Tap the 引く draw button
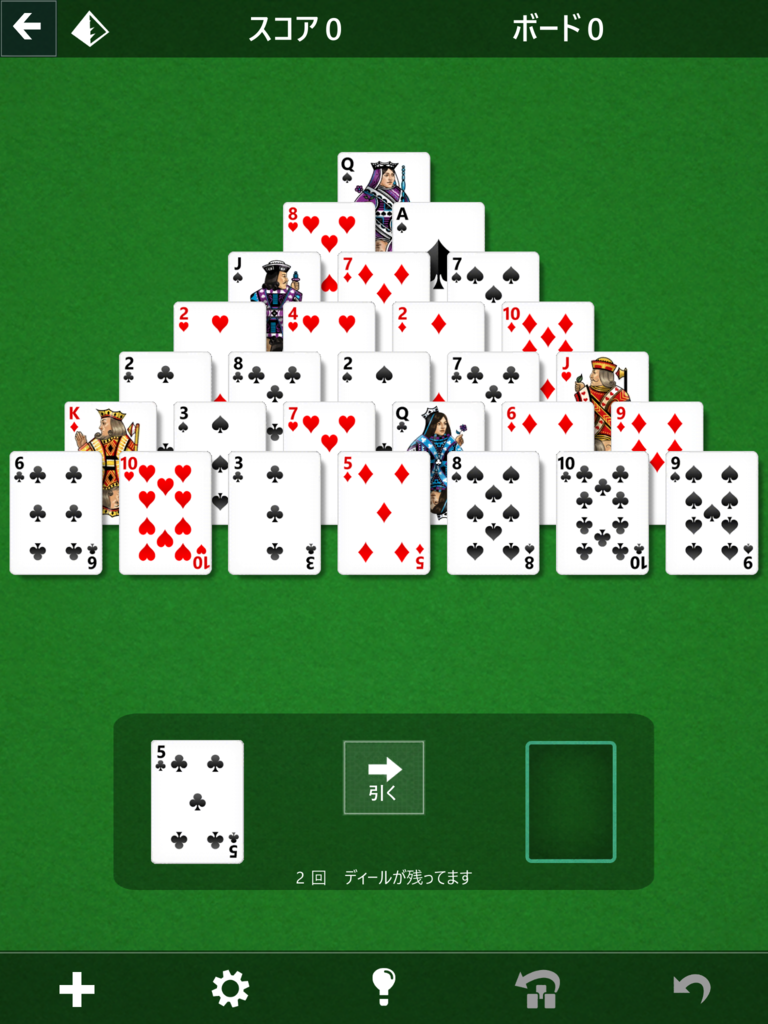 tap(384, 777)
